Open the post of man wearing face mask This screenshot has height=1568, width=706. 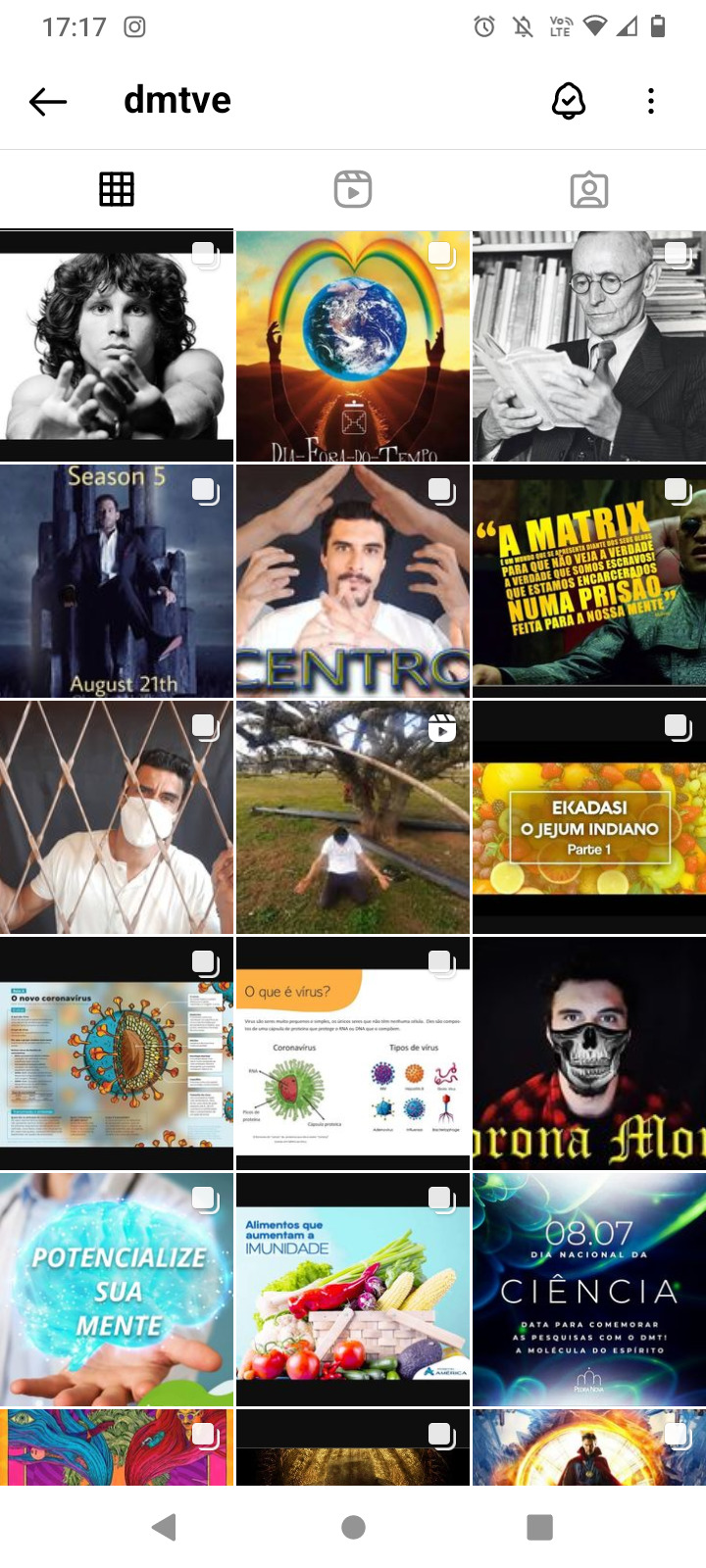click(117, 816)
